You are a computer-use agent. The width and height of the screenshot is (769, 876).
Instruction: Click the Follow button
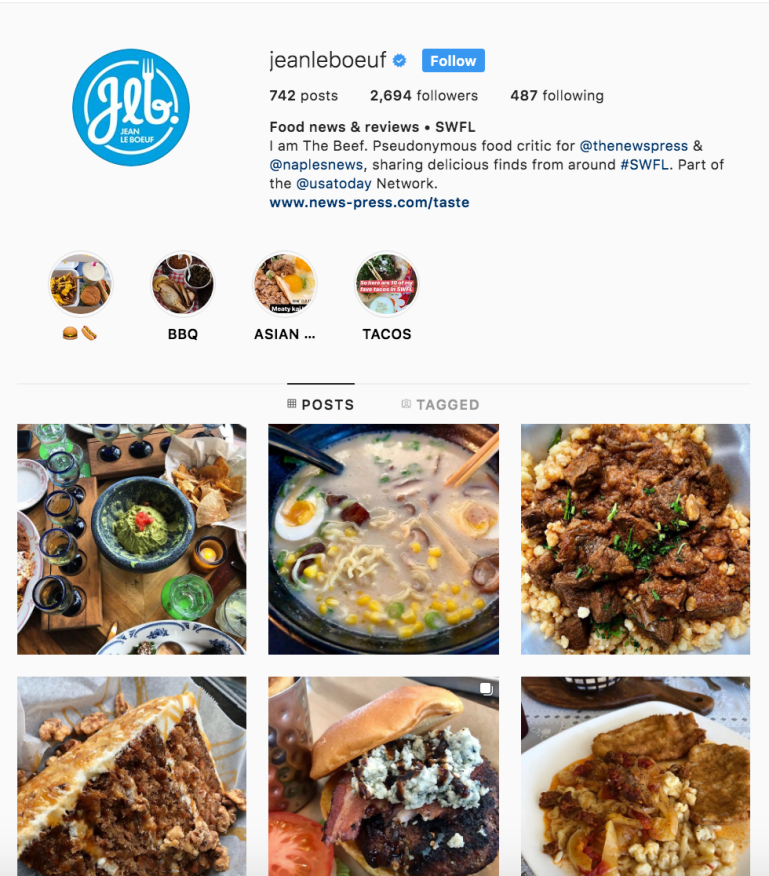coord(453,60)
